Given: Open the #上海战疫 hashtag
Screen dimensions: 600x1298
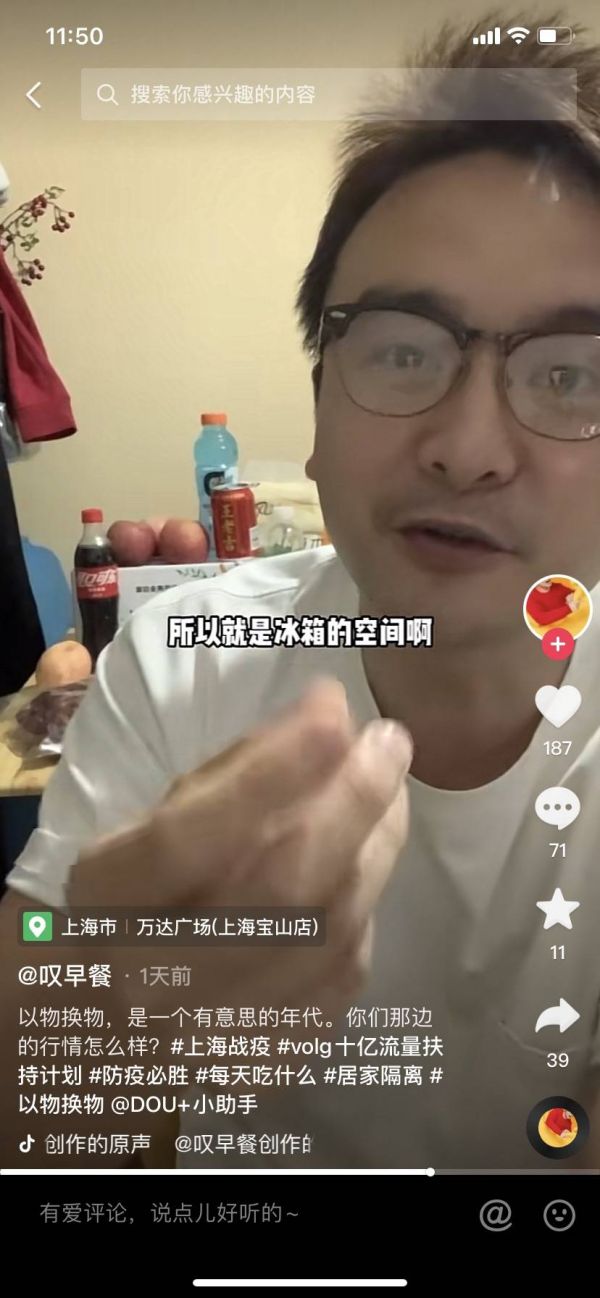Looking at the screenshot, I should coord(220,1047).
